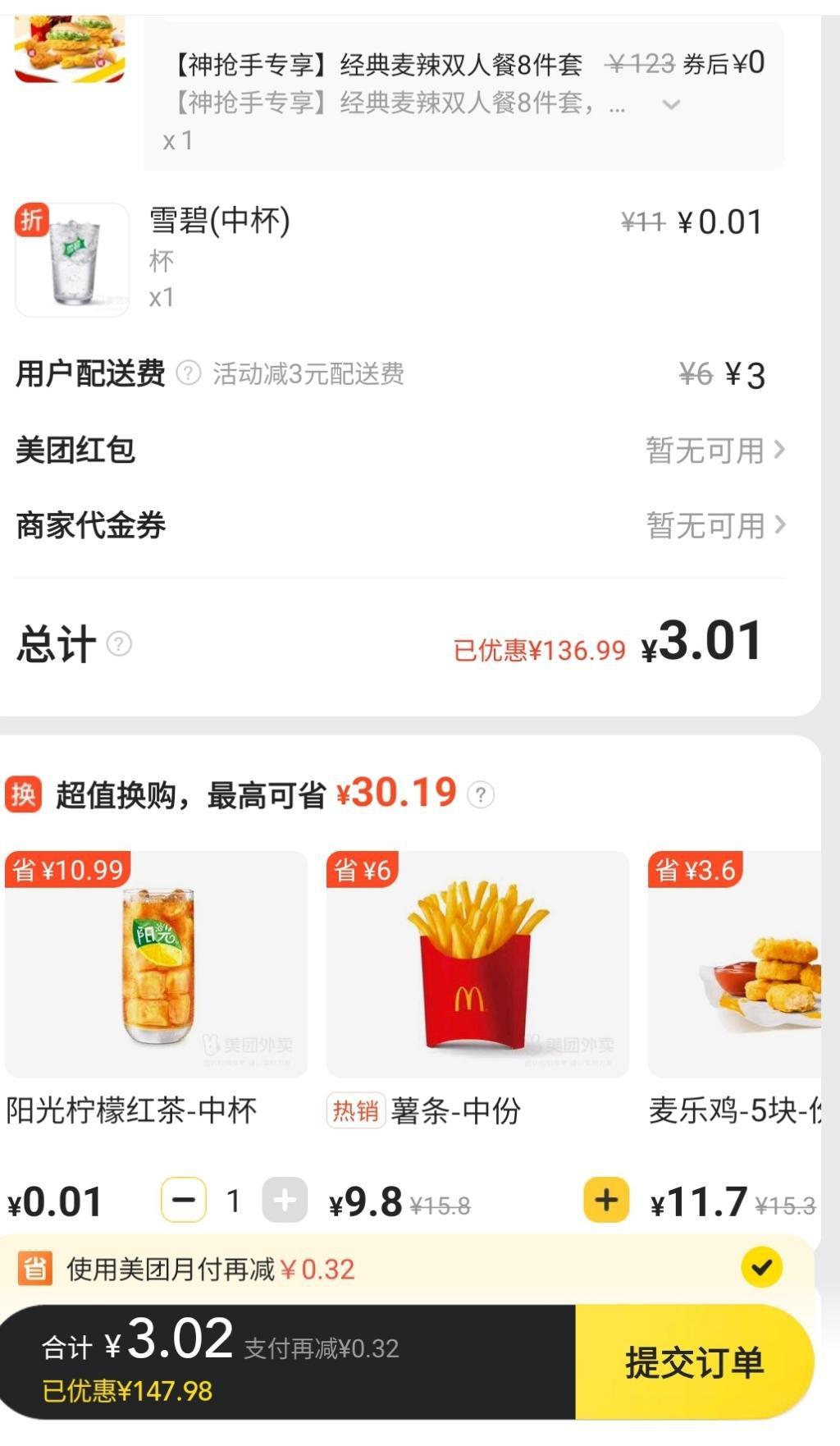Expand the 经典麦辣双人餐8件套 details chevron
The image size is (840, 1446).
[x=671, y=104]
